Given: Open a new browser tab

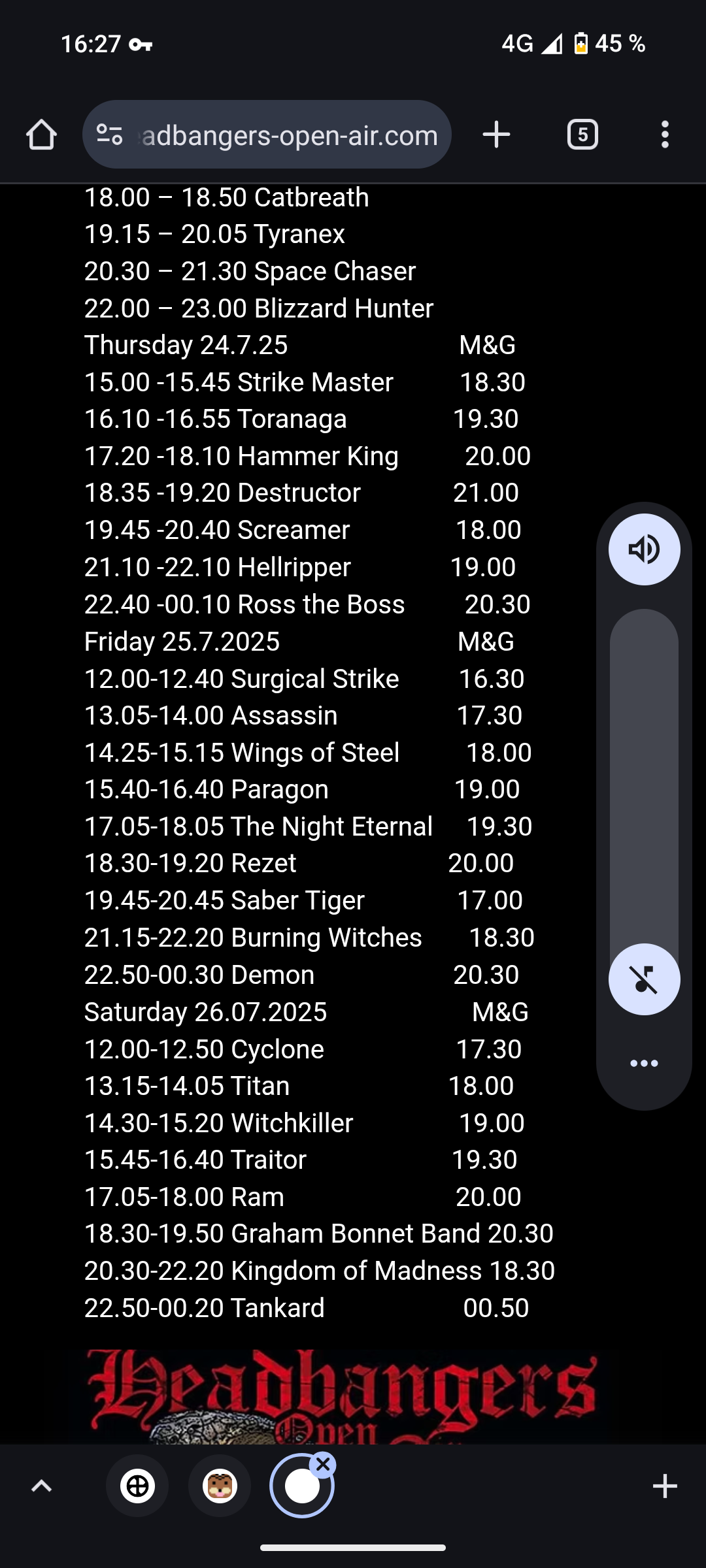Looking at the screenshot, I should click(496, 135).
